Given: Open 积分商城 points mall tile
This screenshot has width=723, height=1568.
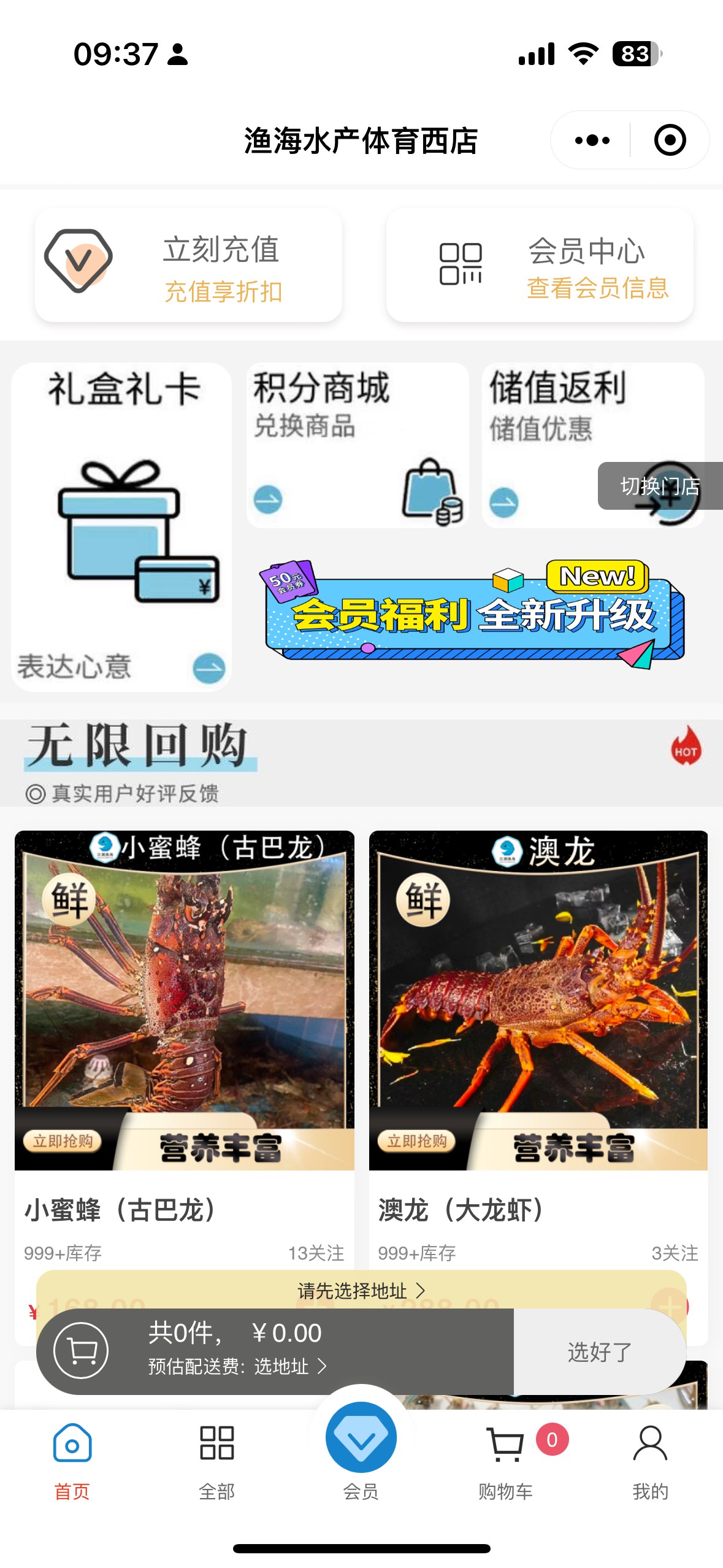Looking at the screenshot, I should point(357,445).
